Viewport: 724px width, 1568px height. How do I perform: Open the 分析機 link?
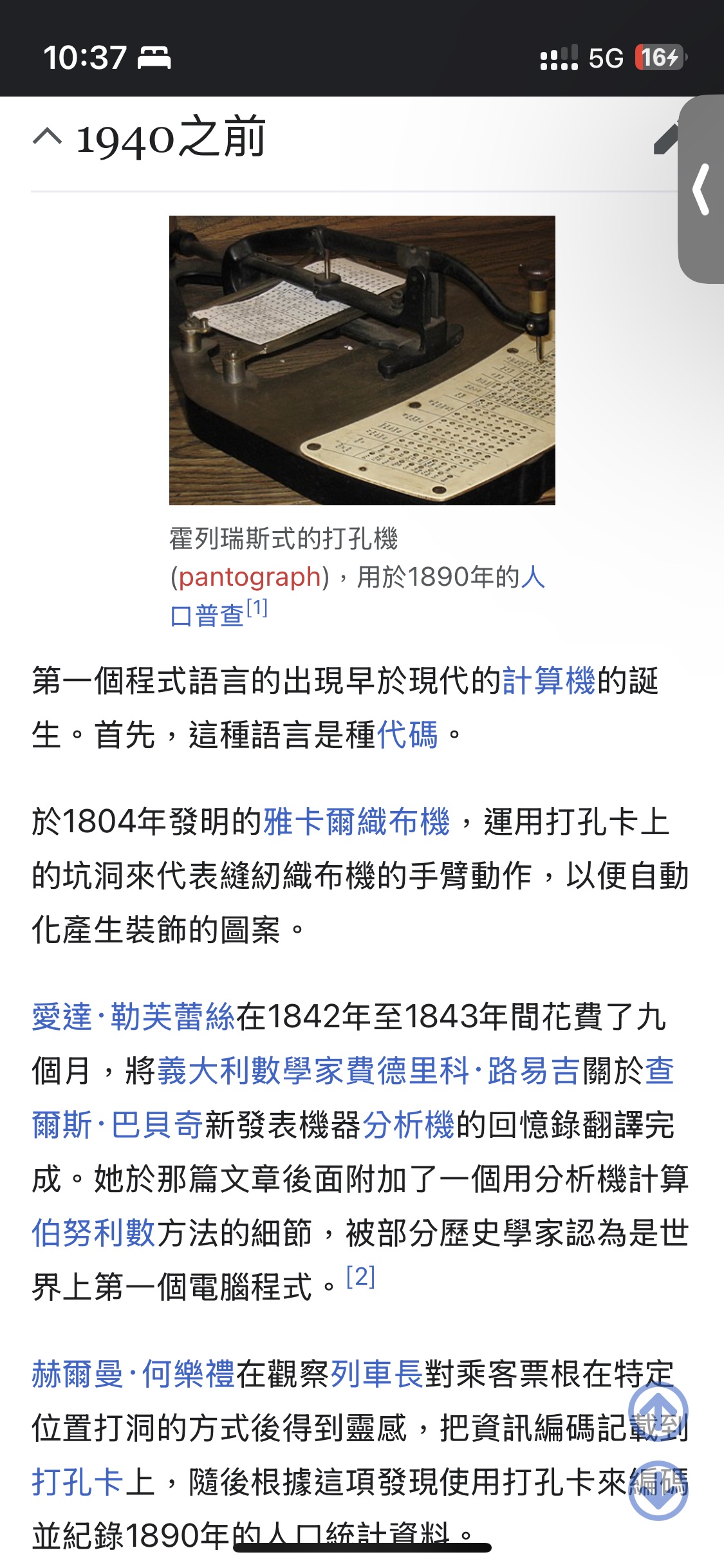point(409,1125)
